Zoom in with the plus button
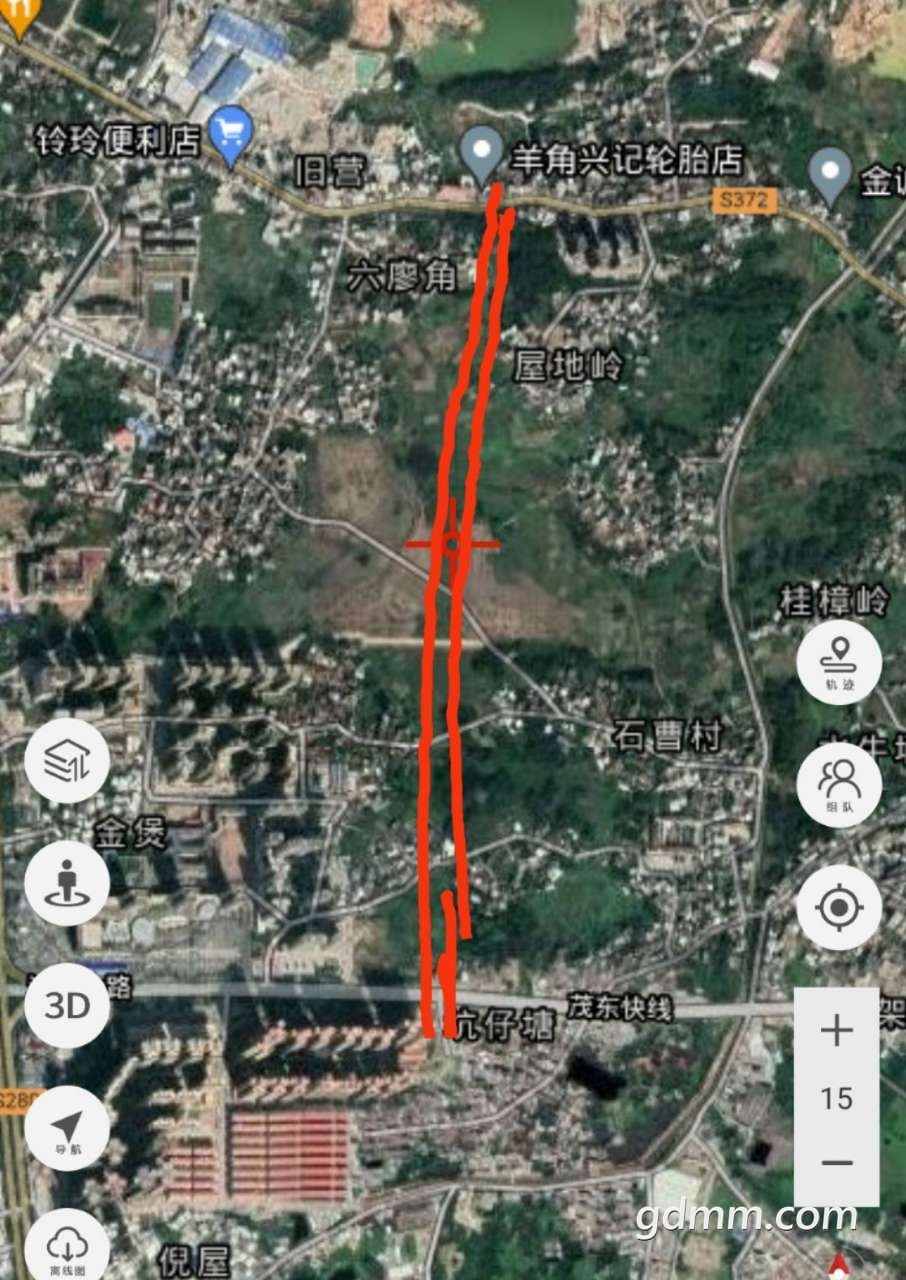This screenshot has height=1280, width=906. [x=837, y=1031]
